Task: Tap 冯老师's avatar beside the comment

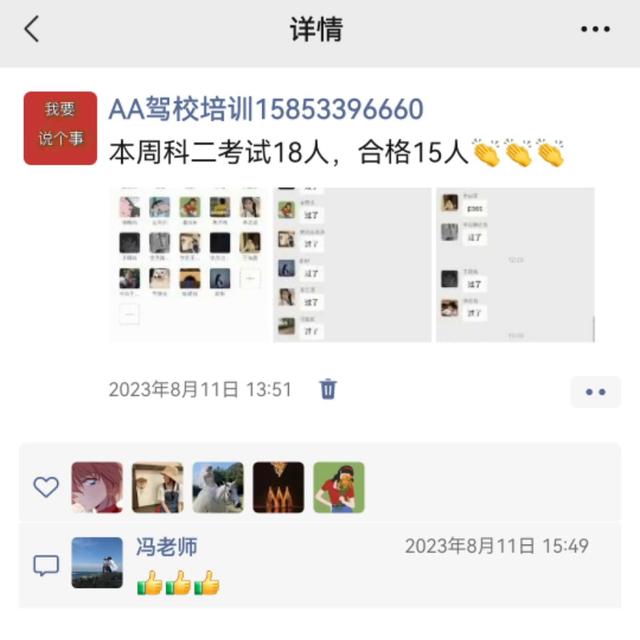Action: click(97, 563)
